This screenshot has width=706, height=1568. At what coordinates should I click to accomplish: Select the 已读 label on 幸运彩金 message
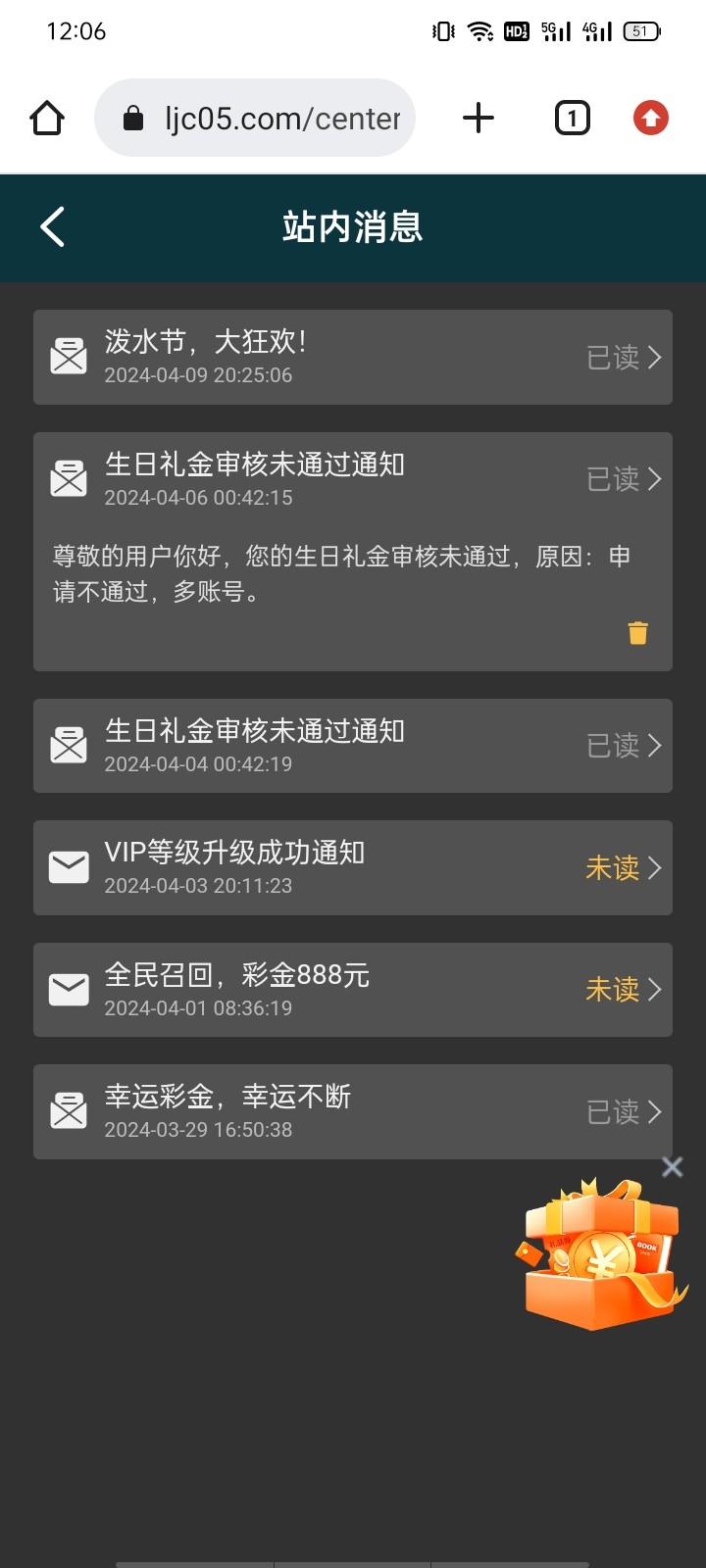coord(612,1111)
